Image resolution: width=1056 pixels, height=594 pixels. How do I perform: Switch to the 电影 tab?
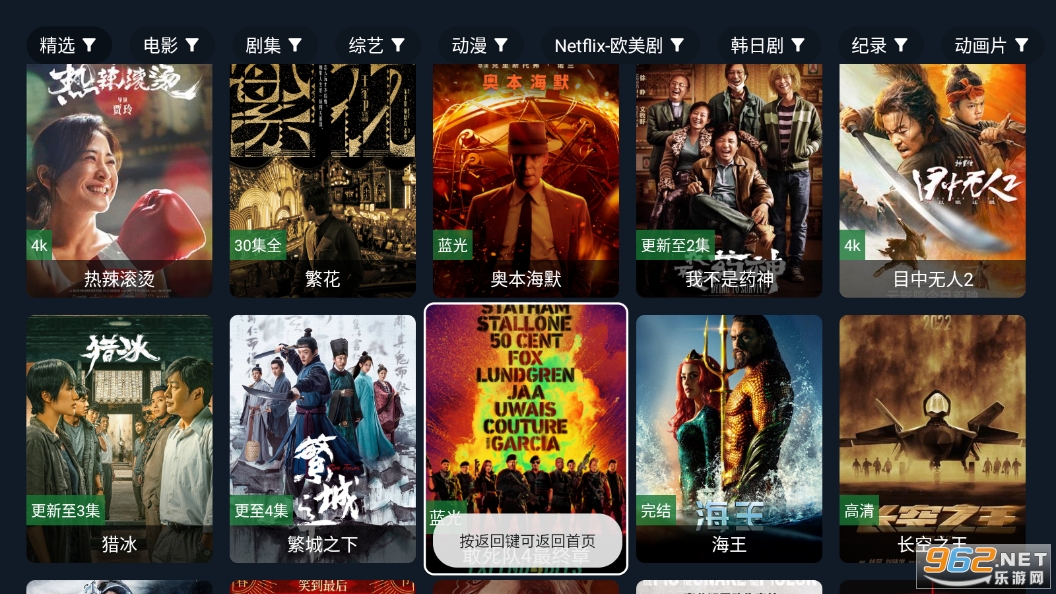pos(171,45)
